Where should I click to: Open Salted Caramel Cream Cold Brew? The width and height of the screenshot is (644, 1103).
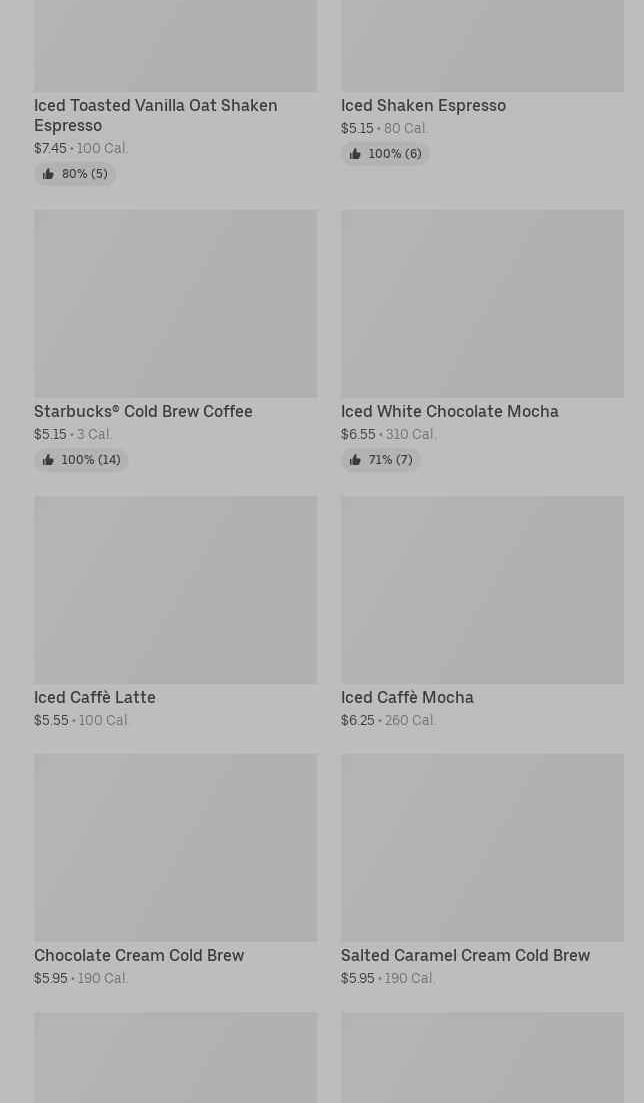click(x=482, y=870)
